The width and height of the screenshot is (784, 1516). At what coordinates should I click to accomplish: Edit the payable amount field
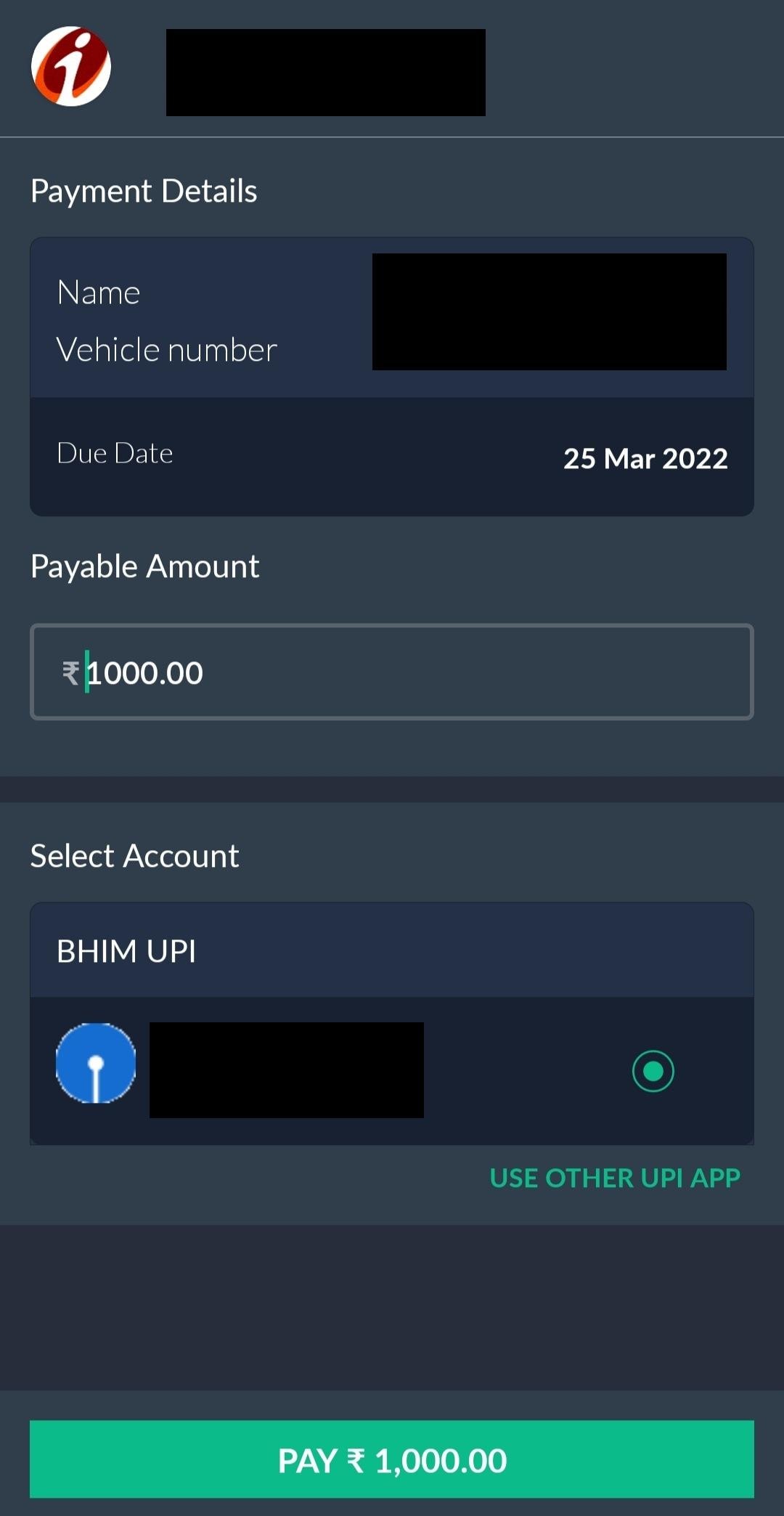[392, 672]
